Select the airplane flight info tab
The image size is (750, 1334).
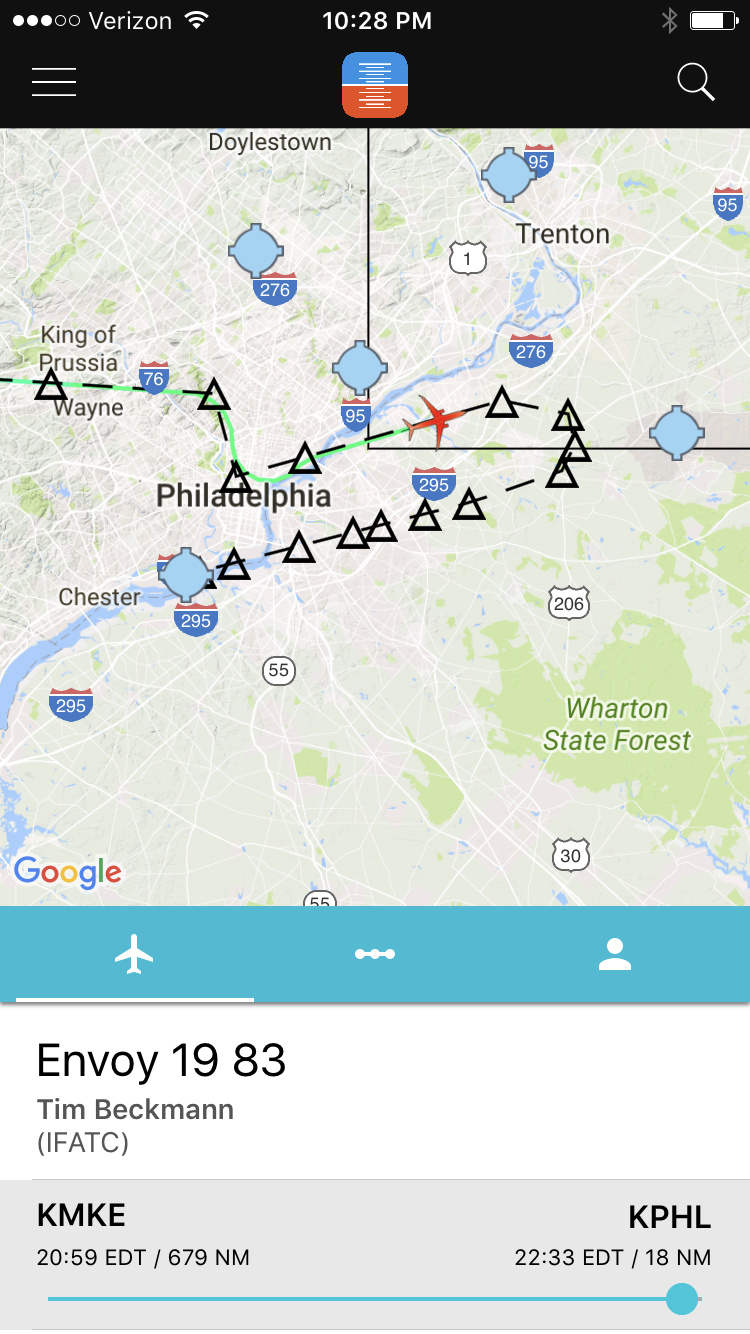[x=134, y=955]
